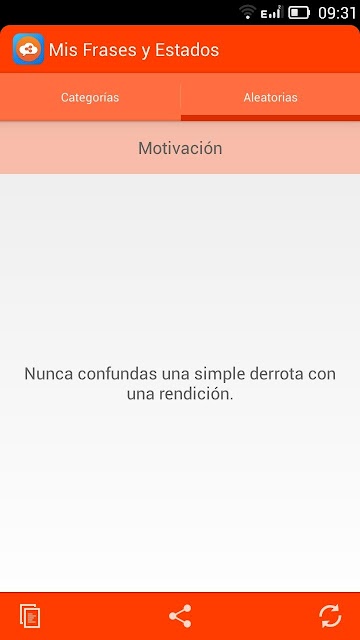
Task: Copy the phrase with the copy icon
Action: [30, 616]
